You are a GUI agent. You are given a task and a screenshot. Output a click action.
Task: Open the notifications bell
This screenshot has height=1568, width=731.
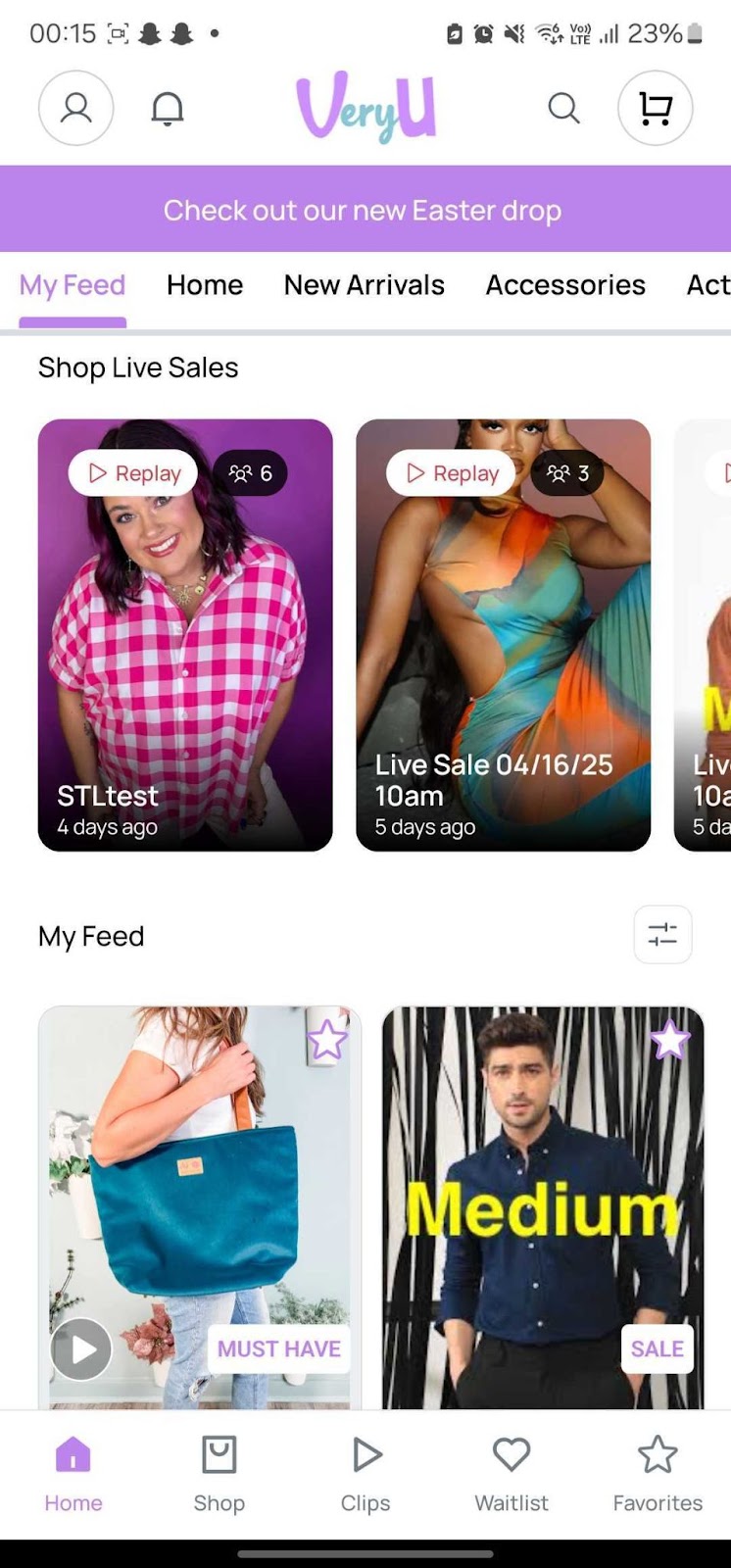point(168,108)
